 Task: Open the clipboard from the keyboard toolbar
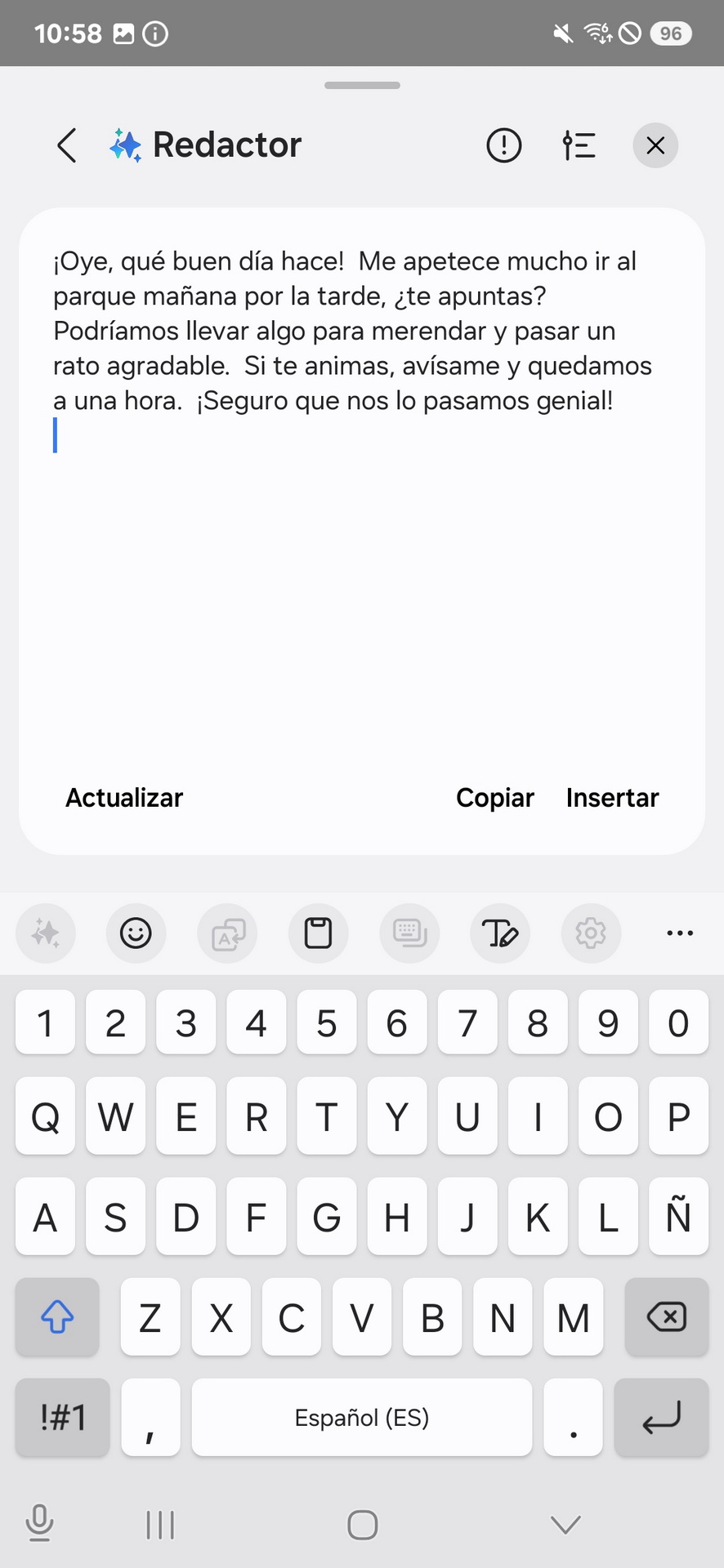pos(318,933)
